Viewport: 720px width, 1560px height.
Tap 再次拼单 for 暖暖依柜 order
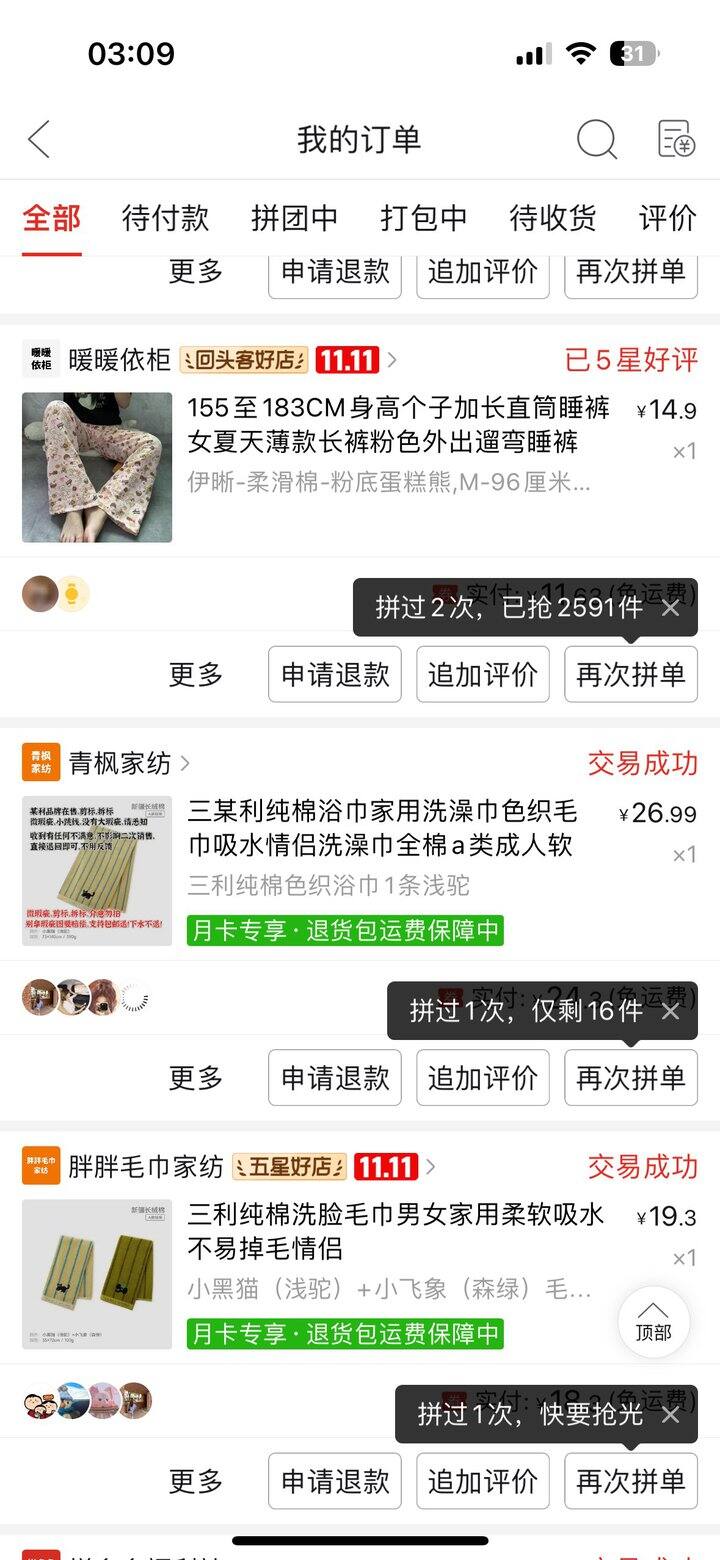630,674
